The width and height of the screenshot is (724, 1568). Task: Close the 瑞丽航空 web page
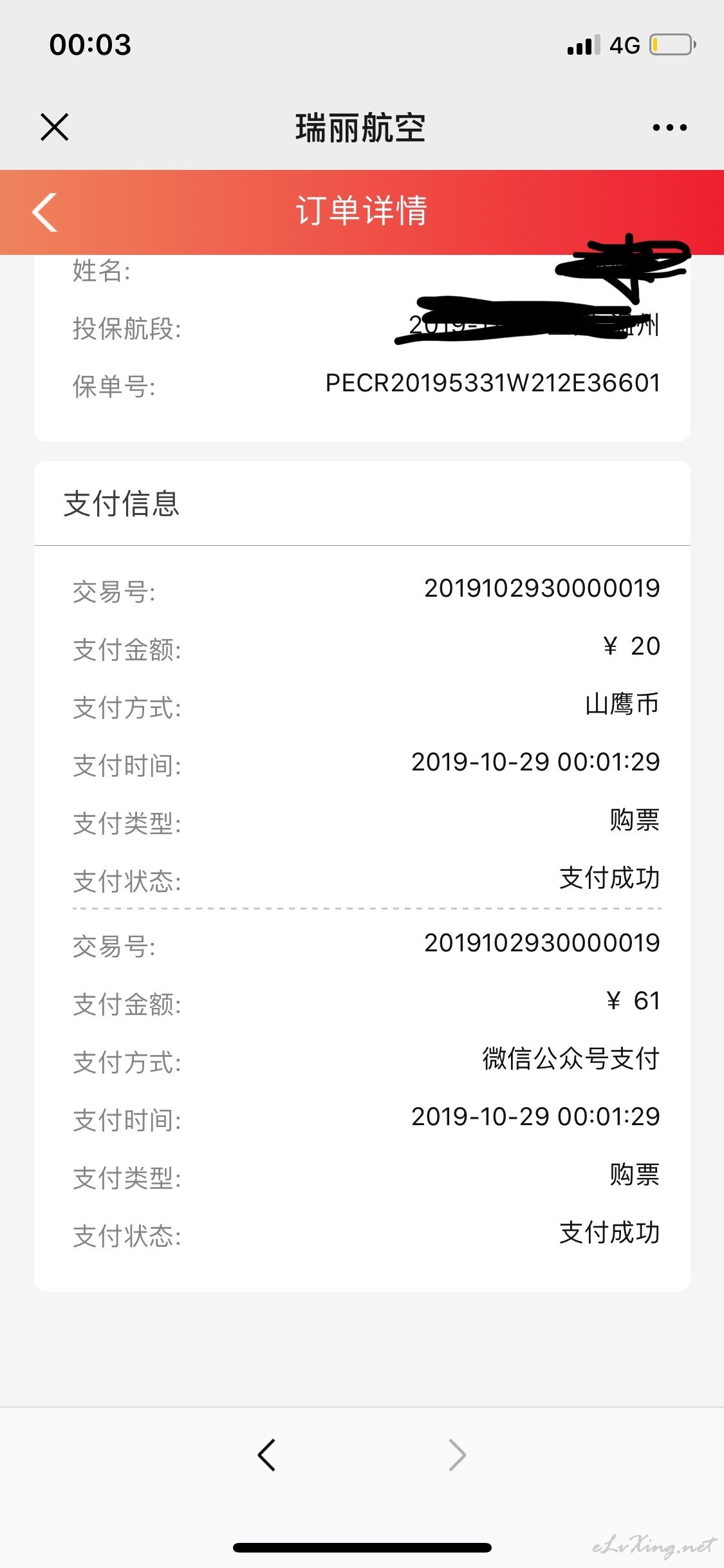[55, 127]
